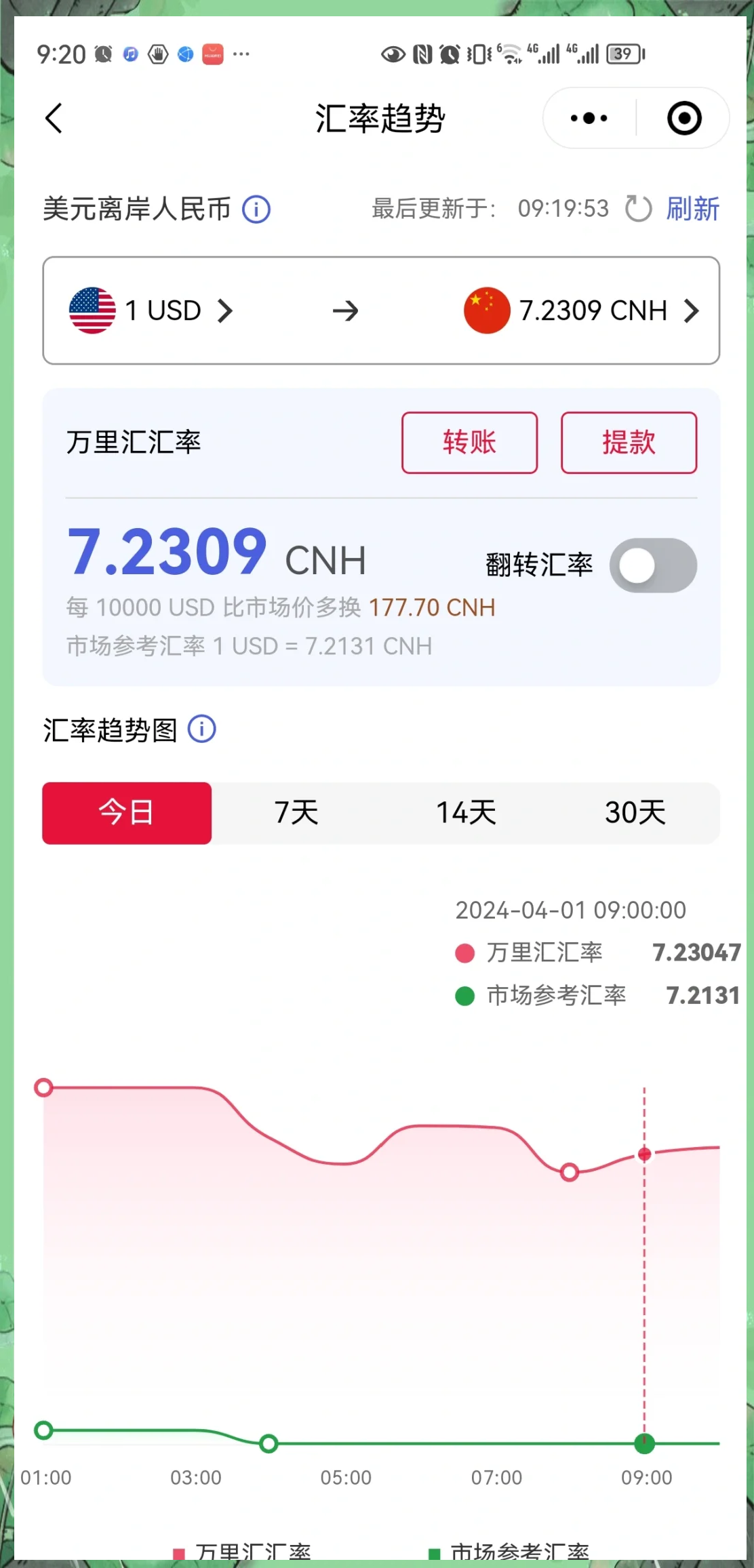Enable the 翻转汇率 switch

click(x=652, y=565)
